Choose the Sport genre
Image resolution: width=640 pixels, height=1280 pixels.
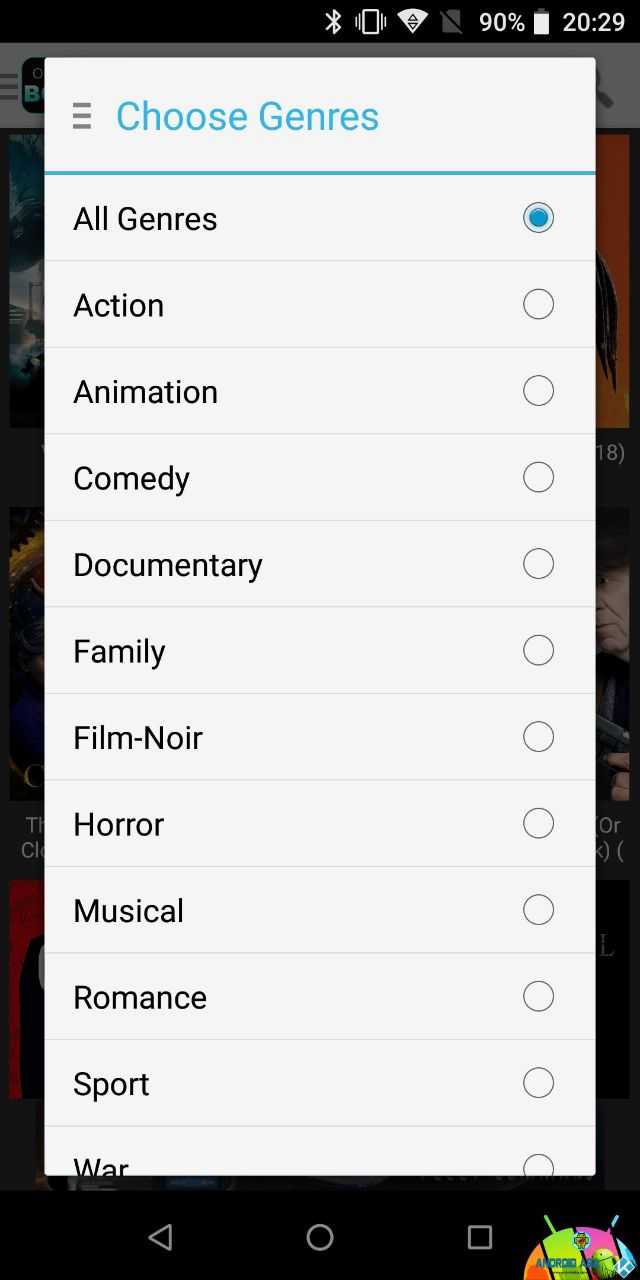coord(320,1083)
